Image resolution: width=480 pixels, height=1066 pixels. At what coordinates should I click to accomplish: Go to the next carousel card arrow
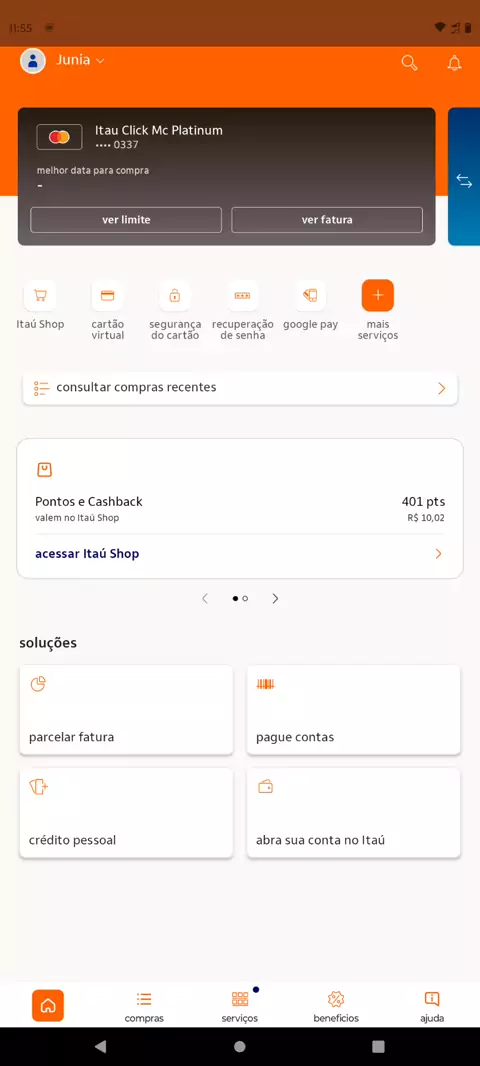tap(275, 599)
